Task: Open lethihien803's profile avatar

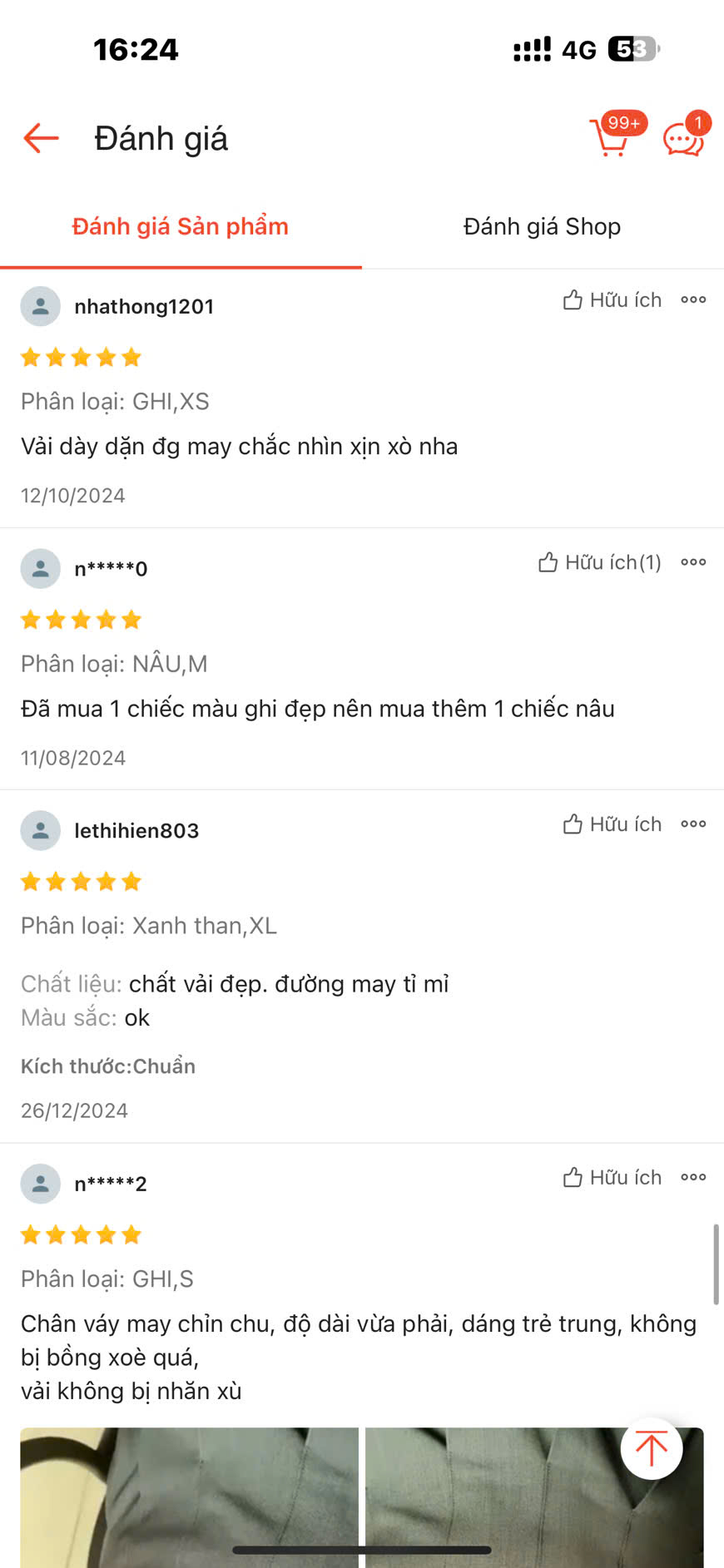Action: coord(40,831)
